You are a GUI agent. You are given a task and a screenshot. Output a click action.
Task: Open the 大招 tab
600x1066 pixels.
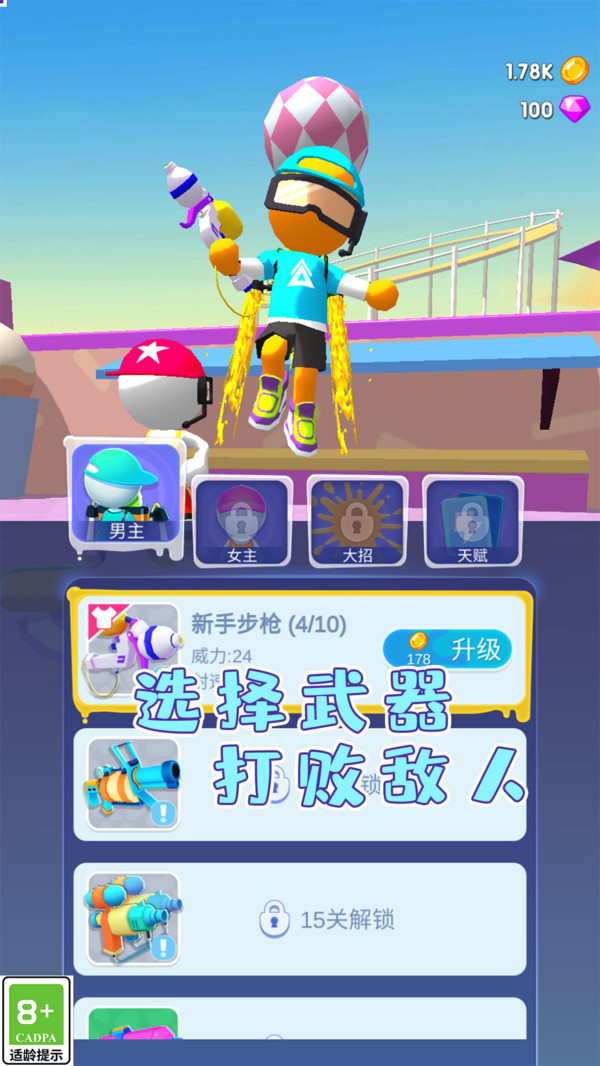coord(357,522)
